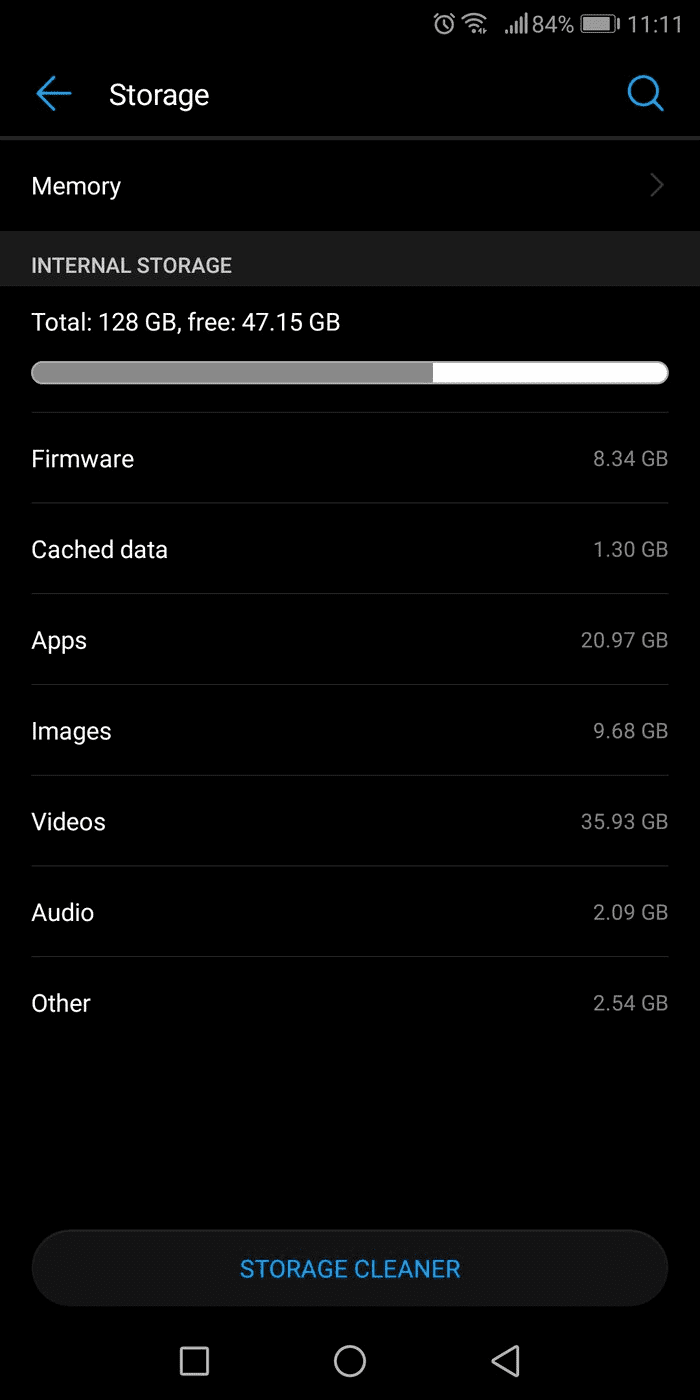700x1400 pixels.
Task: View Cached data details
Action: pos(350,549)
